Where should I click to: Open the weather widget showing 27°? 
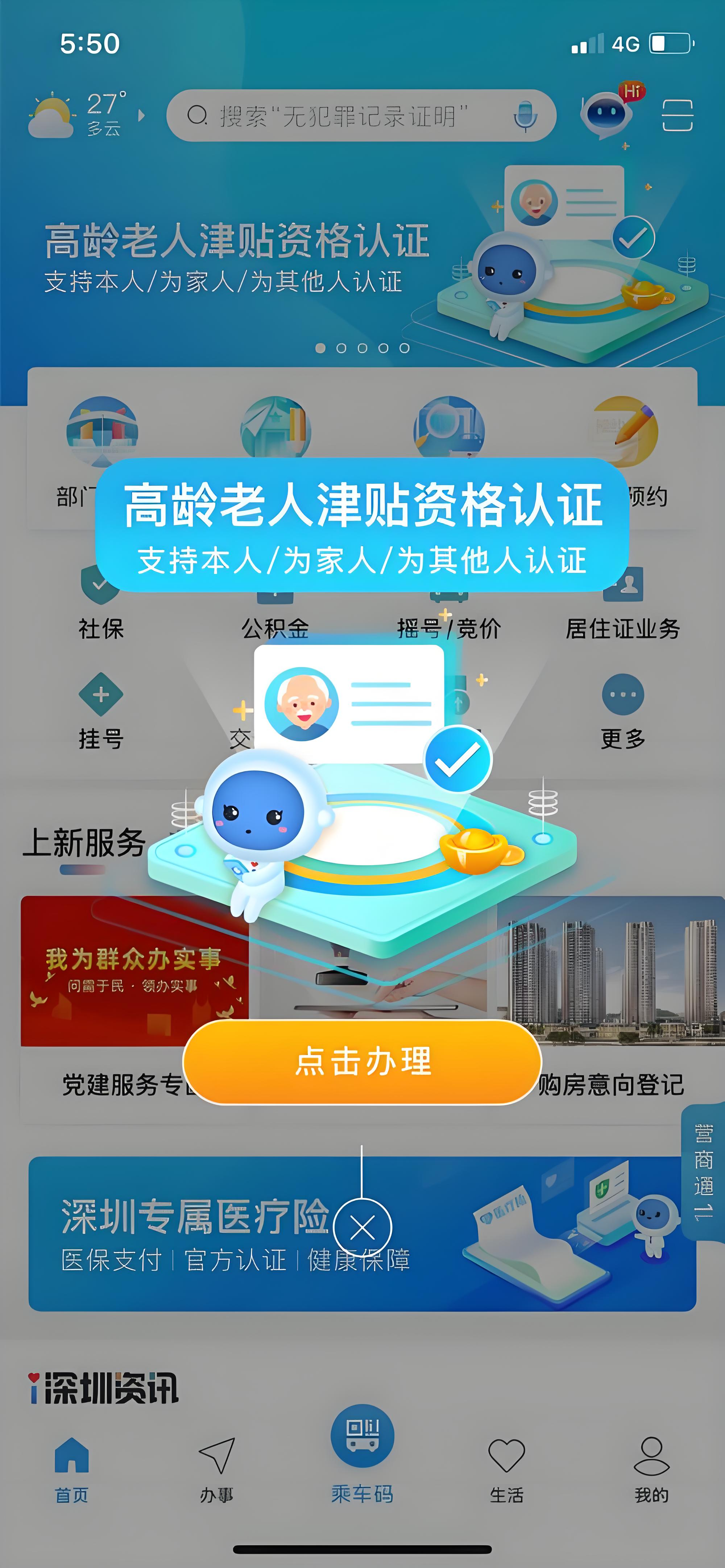click(x=79, y=114)
